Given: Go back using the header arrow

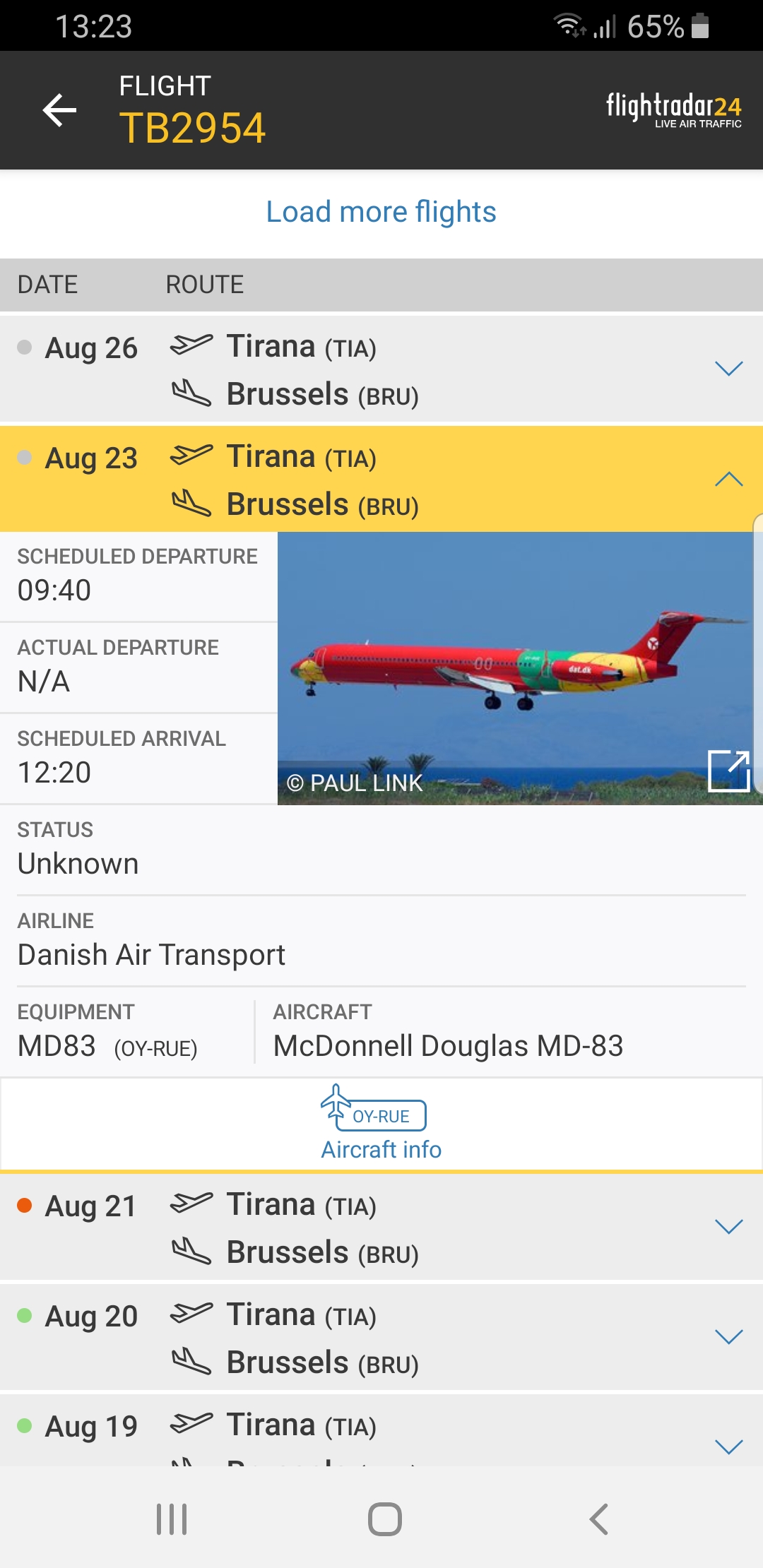Looking at the screenshot, I should coord(59,110).
